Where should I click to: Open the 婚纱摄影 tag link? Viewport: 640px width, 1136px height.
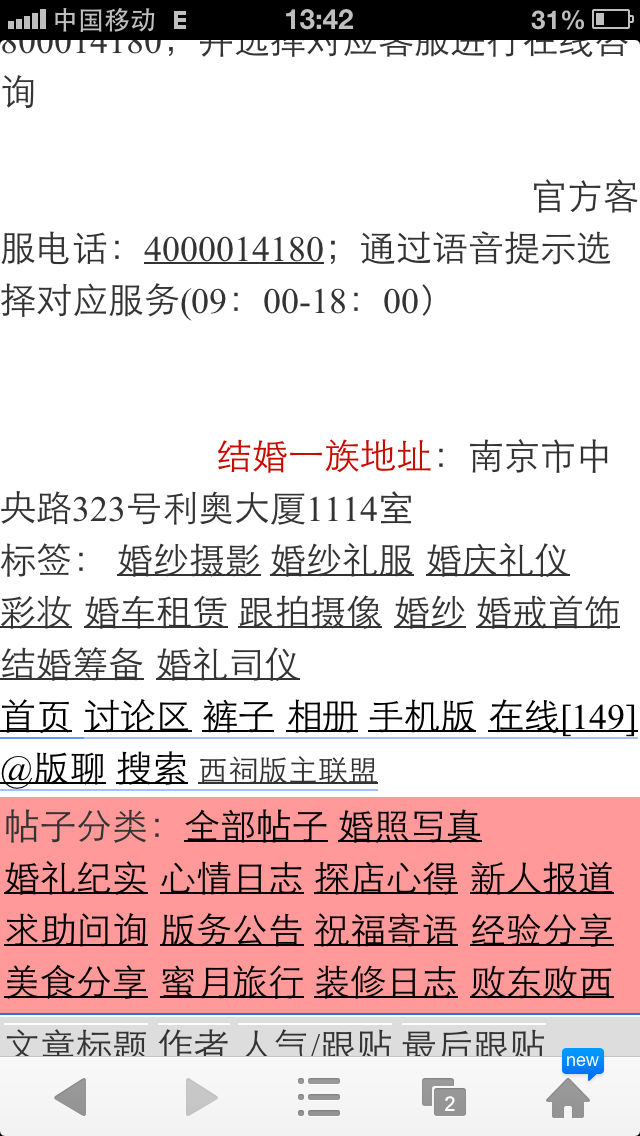coord(189,561)
